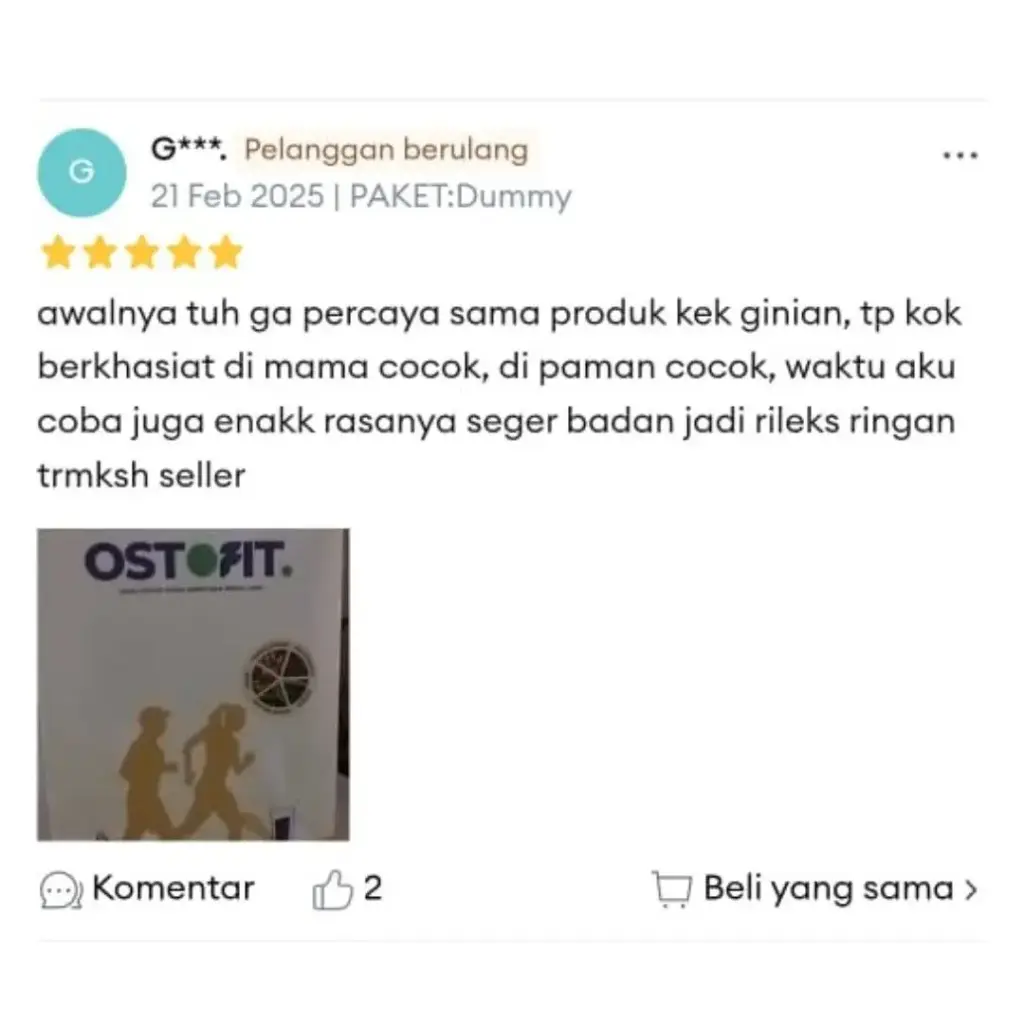The image size is (1024, 1024).
Task: Like the review with the thumbs-up
Action: click(x=333, y=889)
